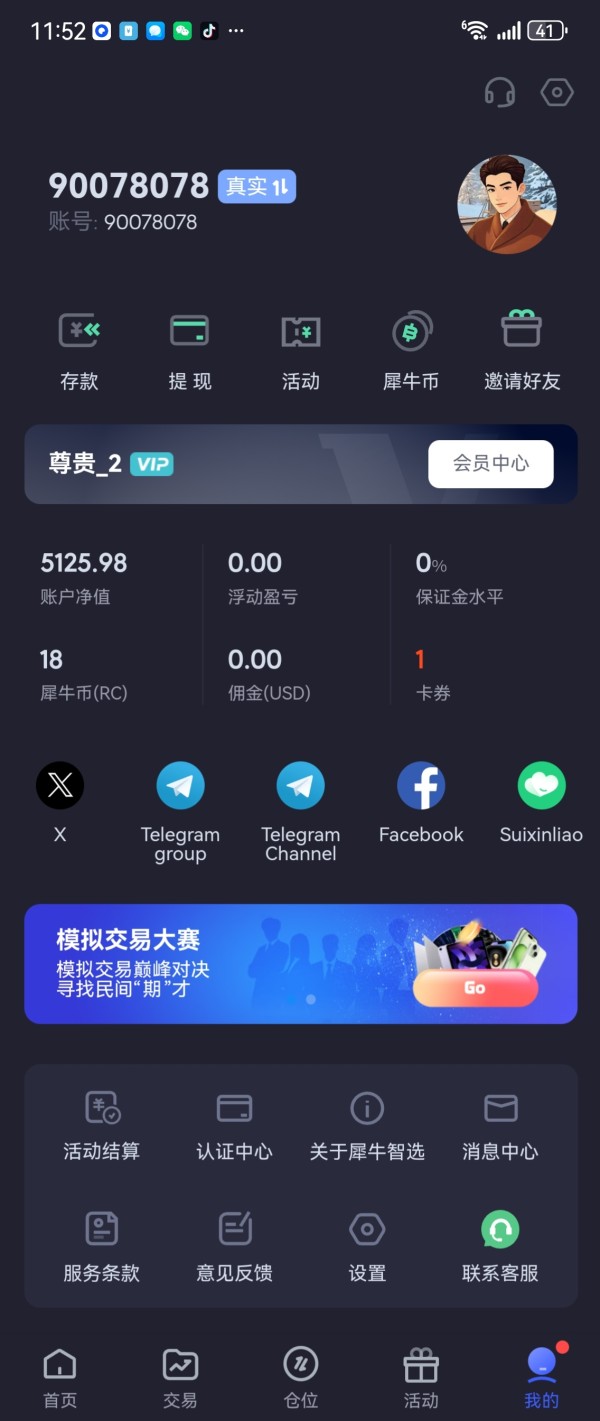Switch to the 交易 tab

tap(180, 1377)
